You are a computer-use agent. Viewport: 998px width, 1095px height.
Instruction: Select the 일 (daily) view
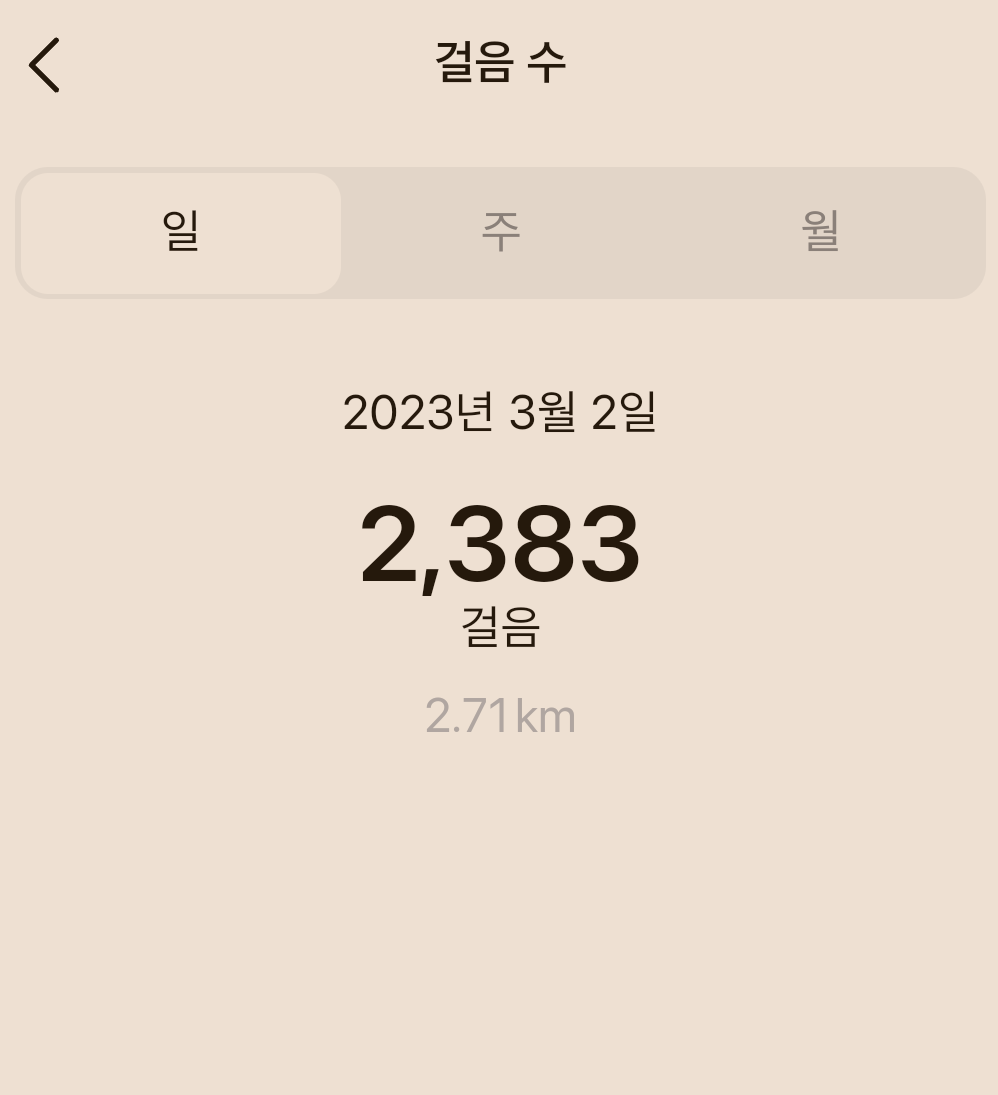point(181,232)
